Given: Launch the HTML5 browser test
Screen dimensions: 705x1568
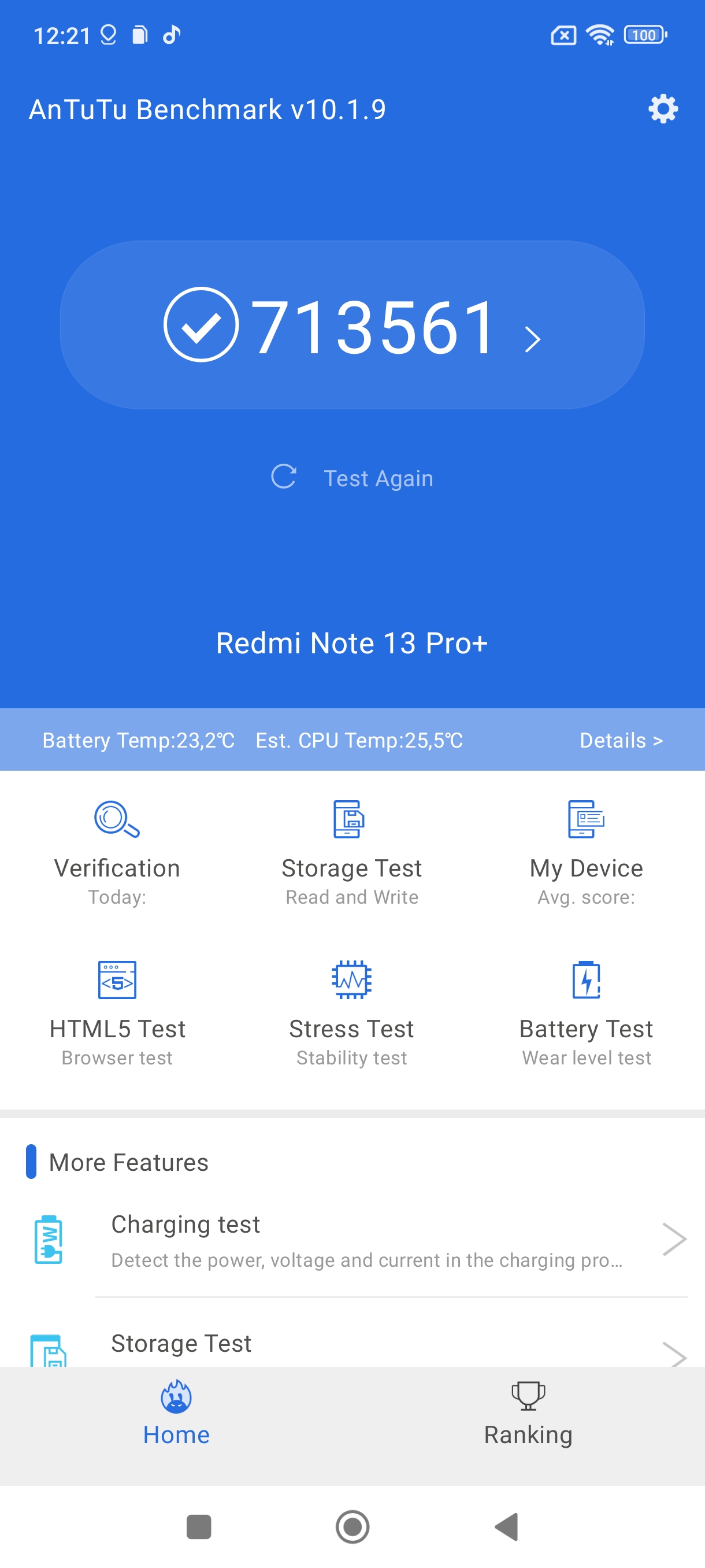Looking at the screenshot, I should point(117,1013).
